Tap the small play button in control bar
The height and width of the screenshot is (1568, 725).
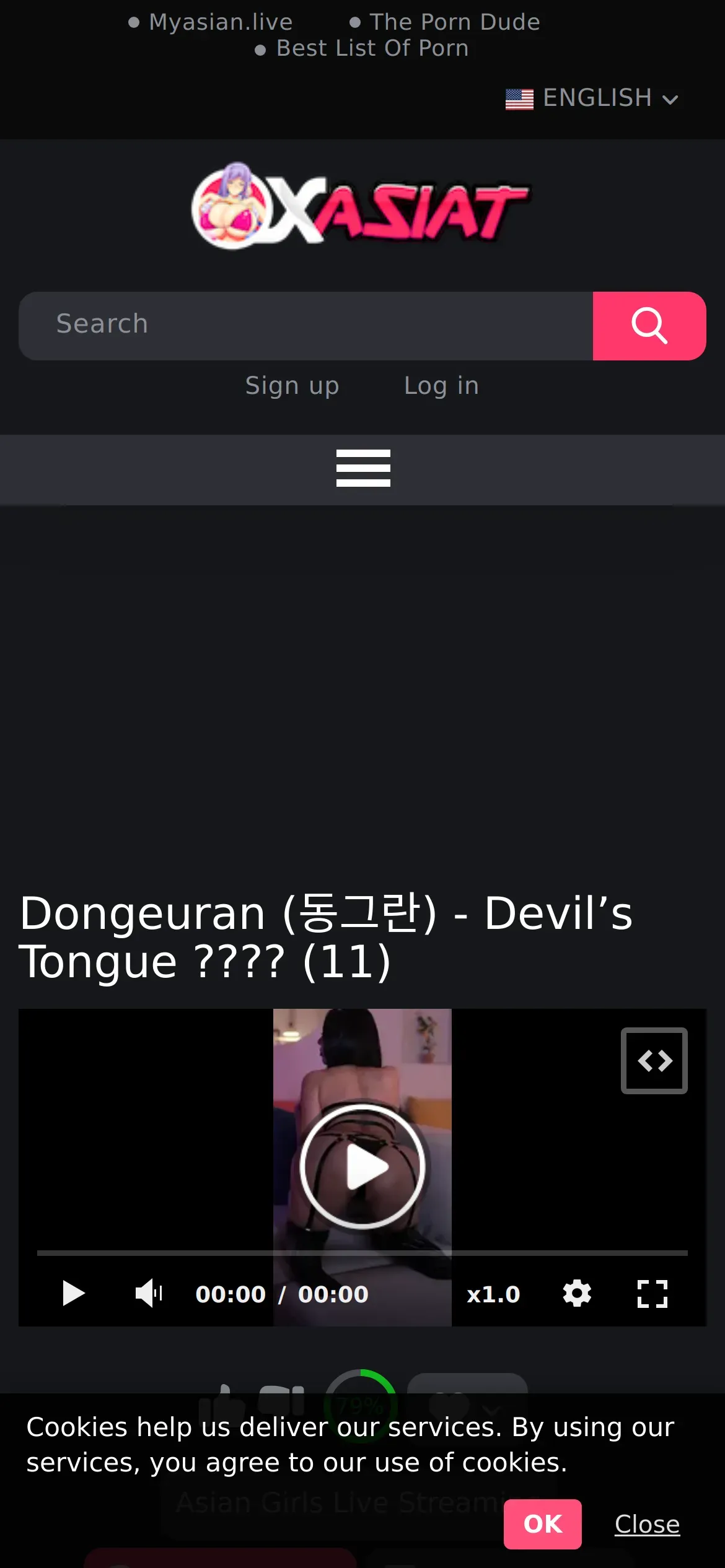pos(73,1294)
